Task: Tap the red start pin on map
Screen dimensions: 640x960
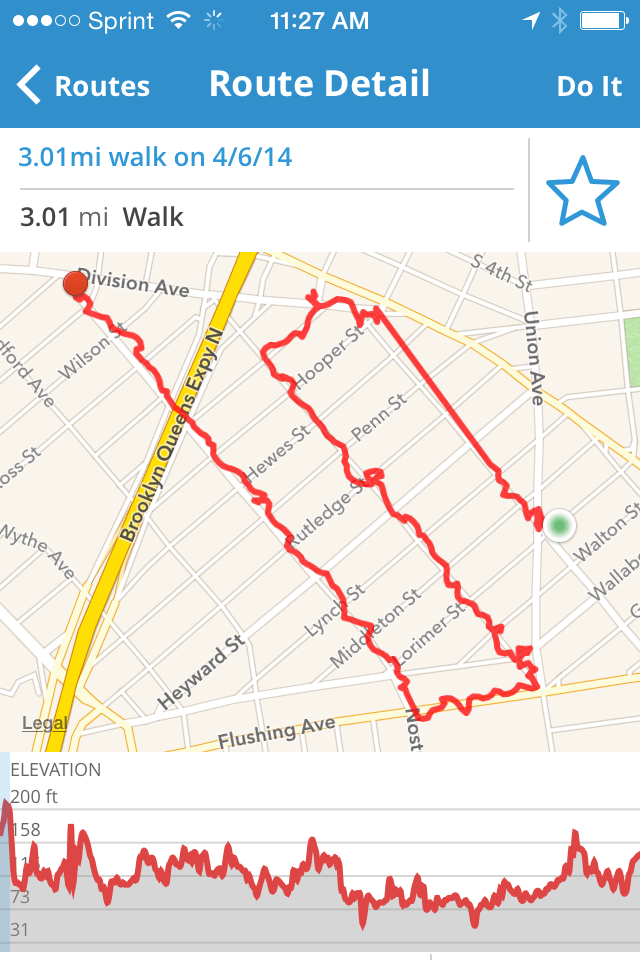Action: click(x=75, y=284)
